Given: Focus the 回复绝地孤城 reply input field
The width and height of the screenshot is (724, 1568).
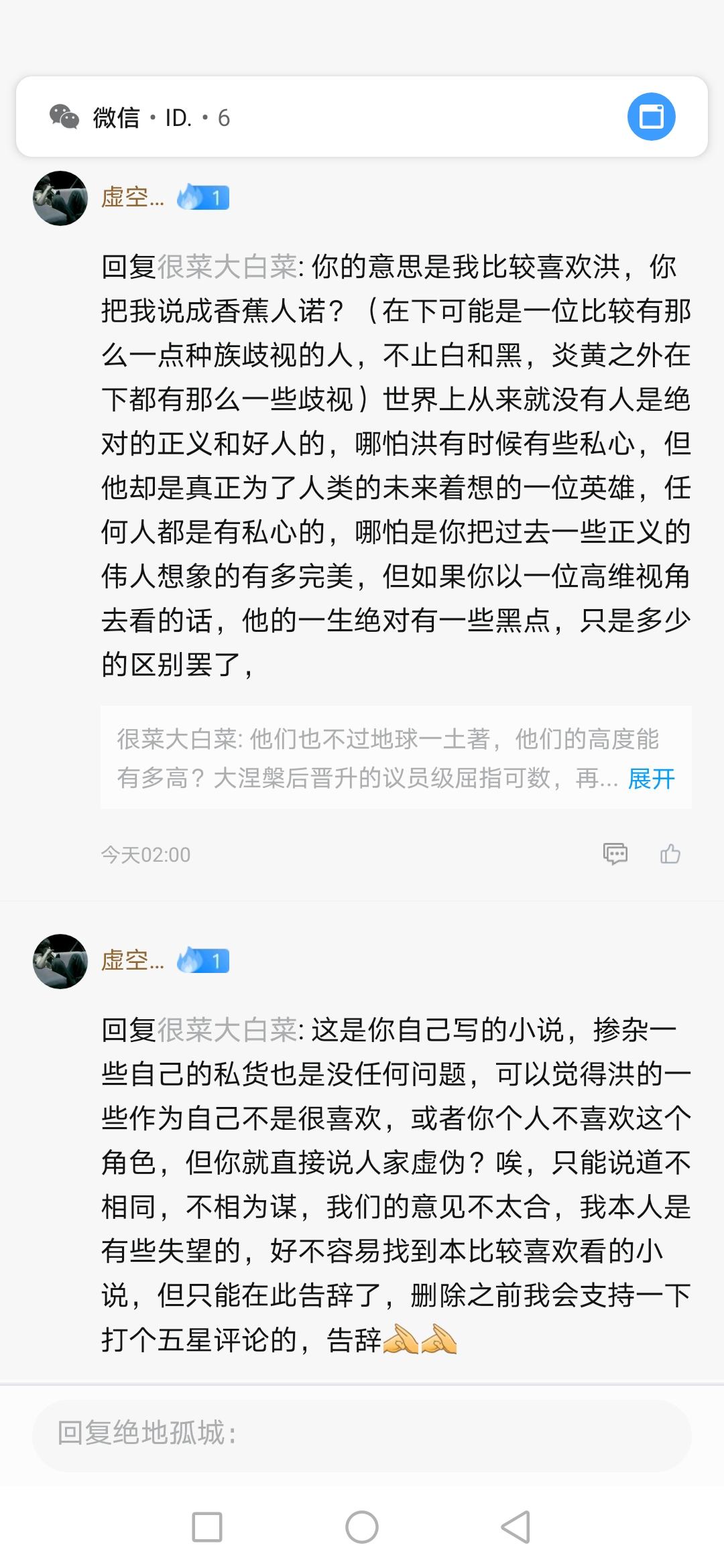Looking at the screenshot, I should pyautogui.click(x=362, y=1433).
